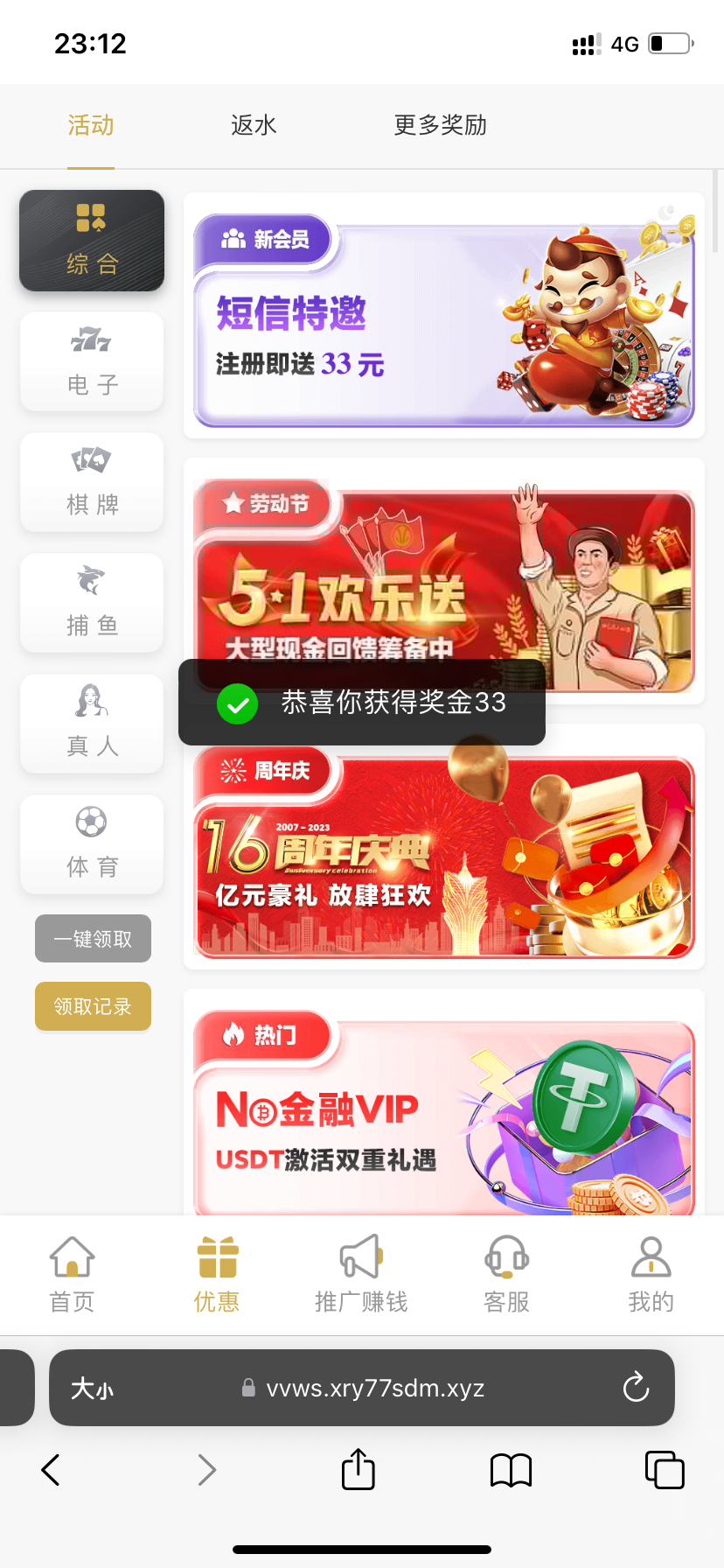Open the Safari share sheet
The height and width of the screenshot is (1568, 724).
(359, 1470)
